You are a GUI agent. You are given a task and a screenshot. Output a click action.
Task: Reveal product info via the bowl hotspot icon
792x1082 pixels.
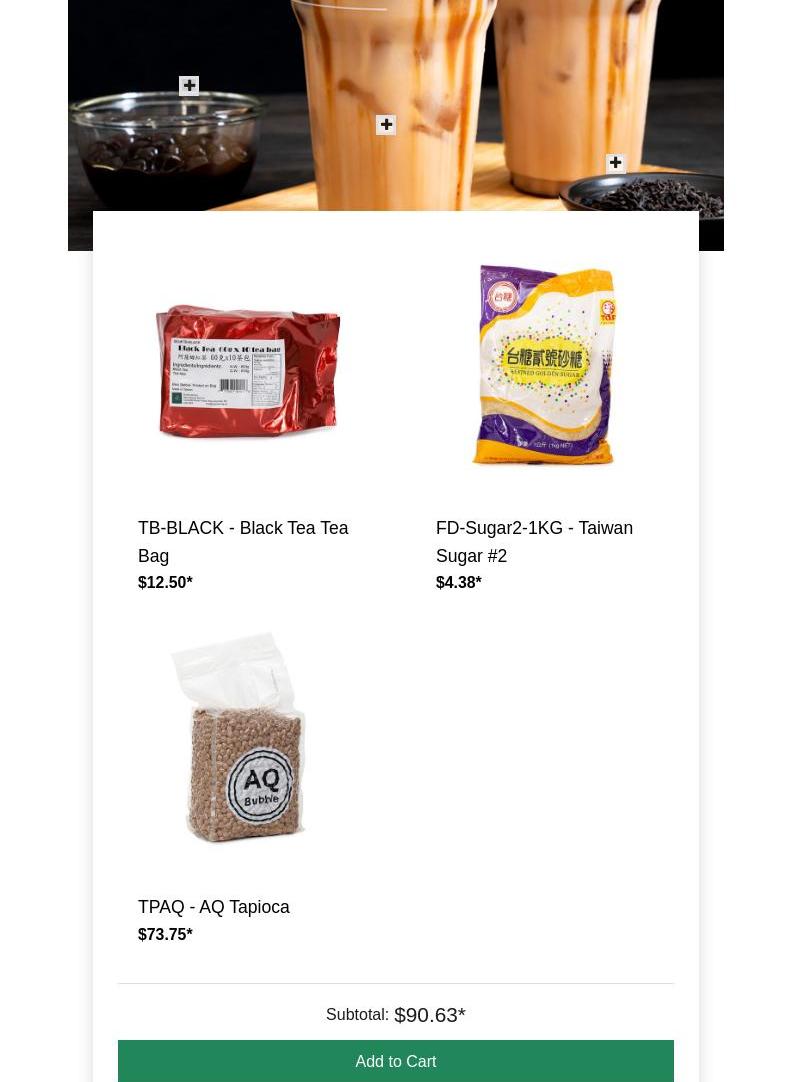[189, 86]
